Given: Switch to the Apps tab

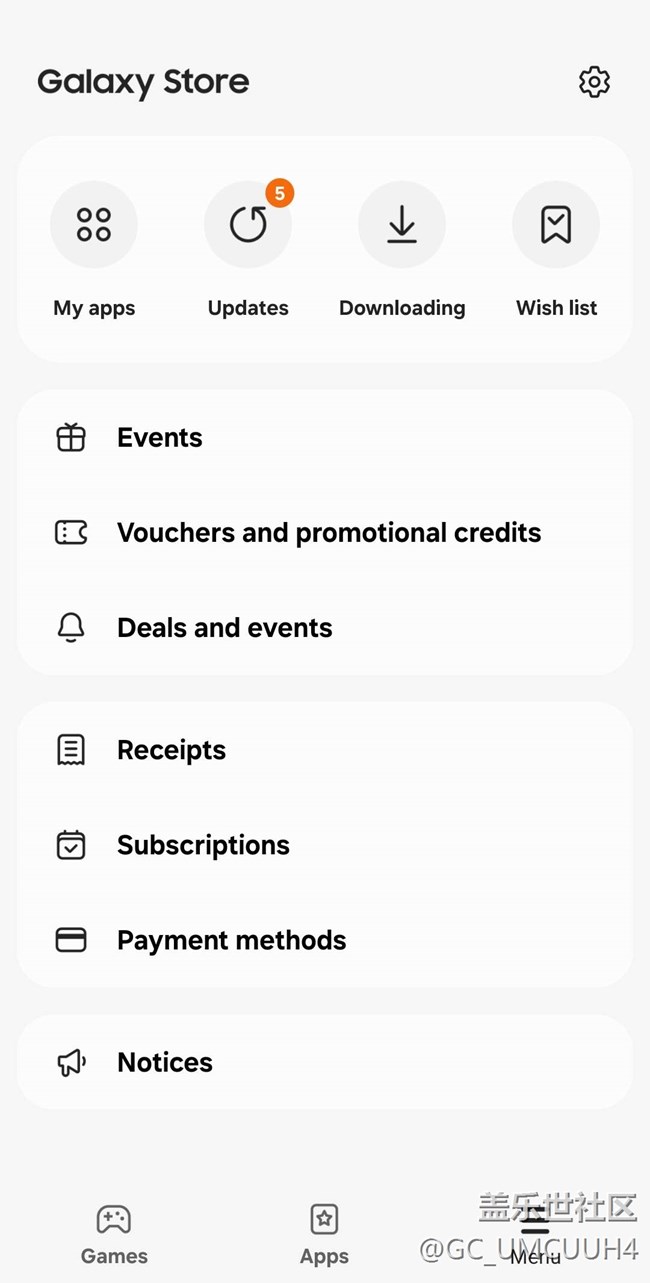Looking at the screenshot, I should coord(324,1234).
